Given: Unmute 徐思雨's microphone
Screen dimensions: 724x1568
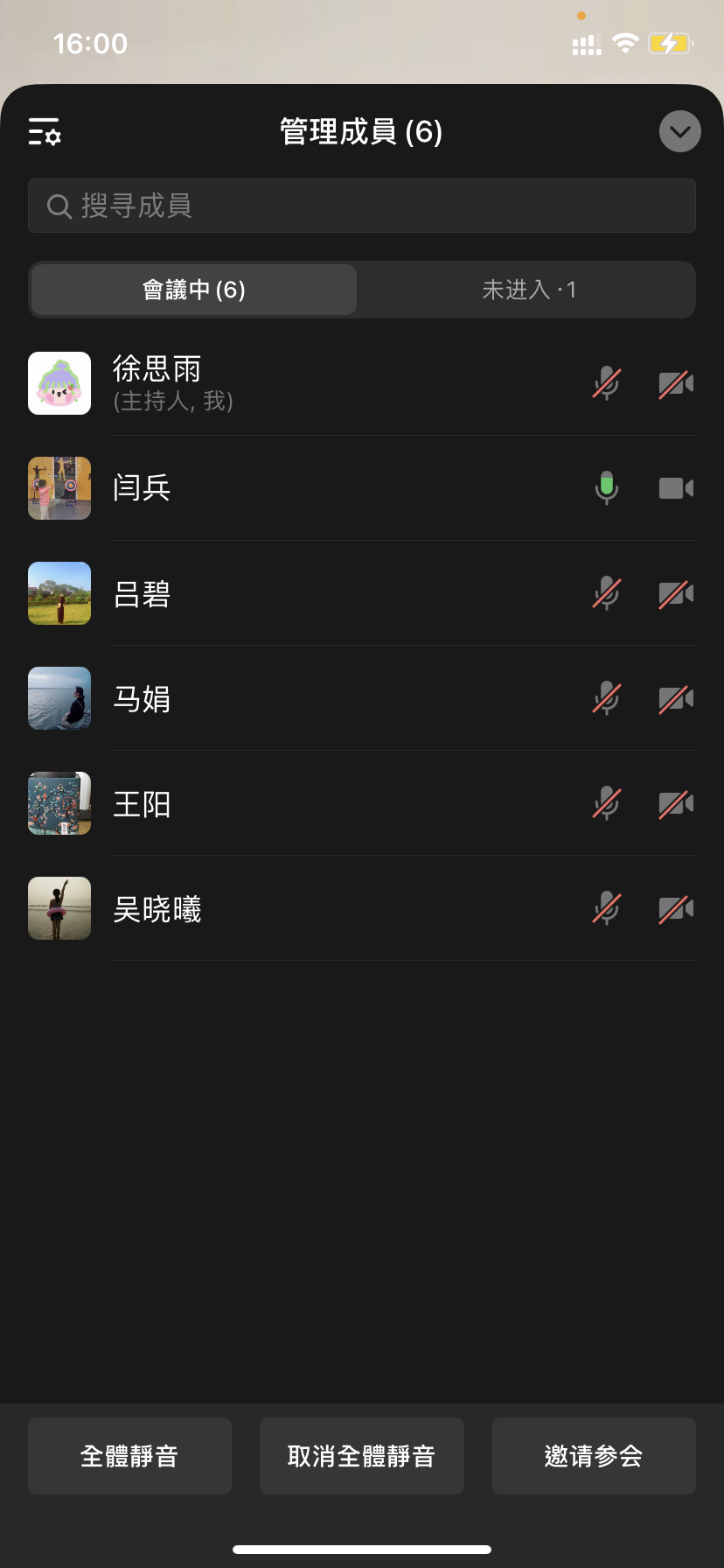Looking at the screenshot, I should click(x=606, y=383).
